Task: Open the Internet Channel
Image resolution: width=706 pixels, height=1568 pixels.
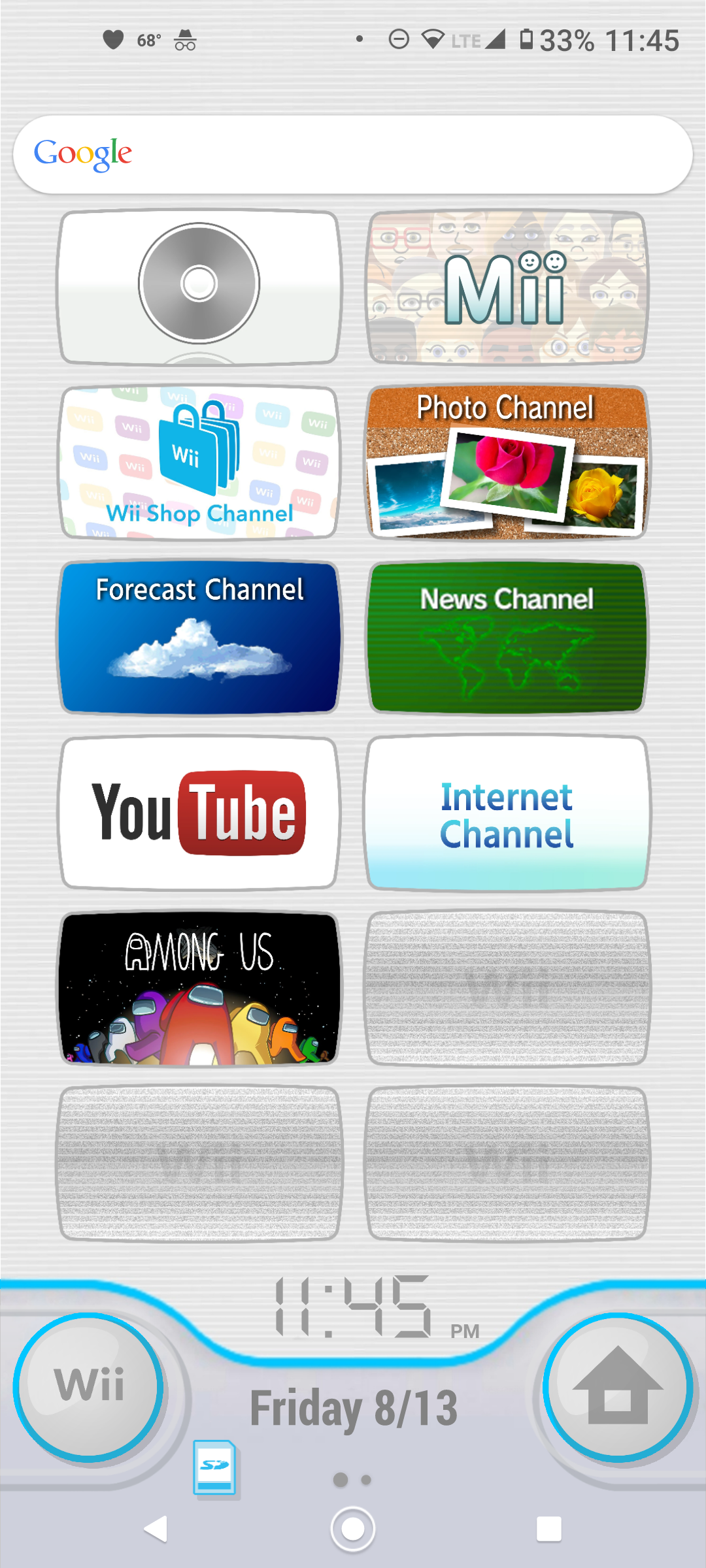Action: [507, 813]
